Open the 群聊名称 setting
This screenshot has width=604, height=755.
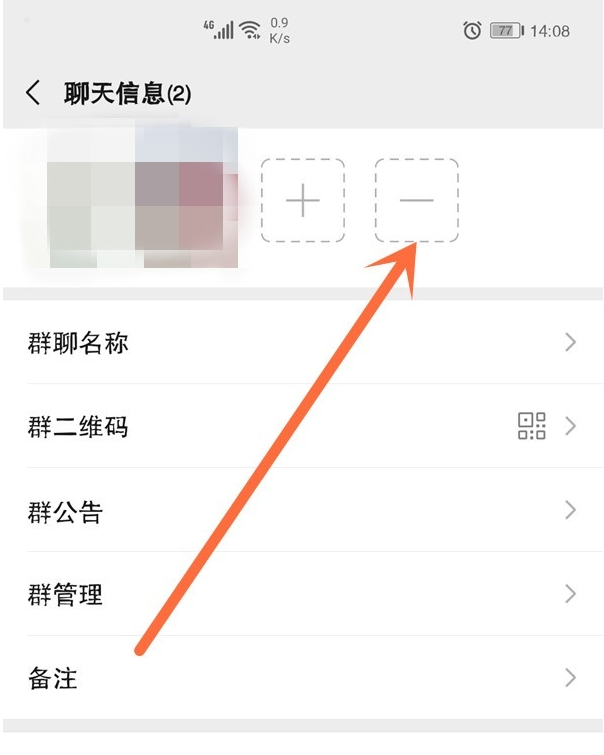(300, 343)
